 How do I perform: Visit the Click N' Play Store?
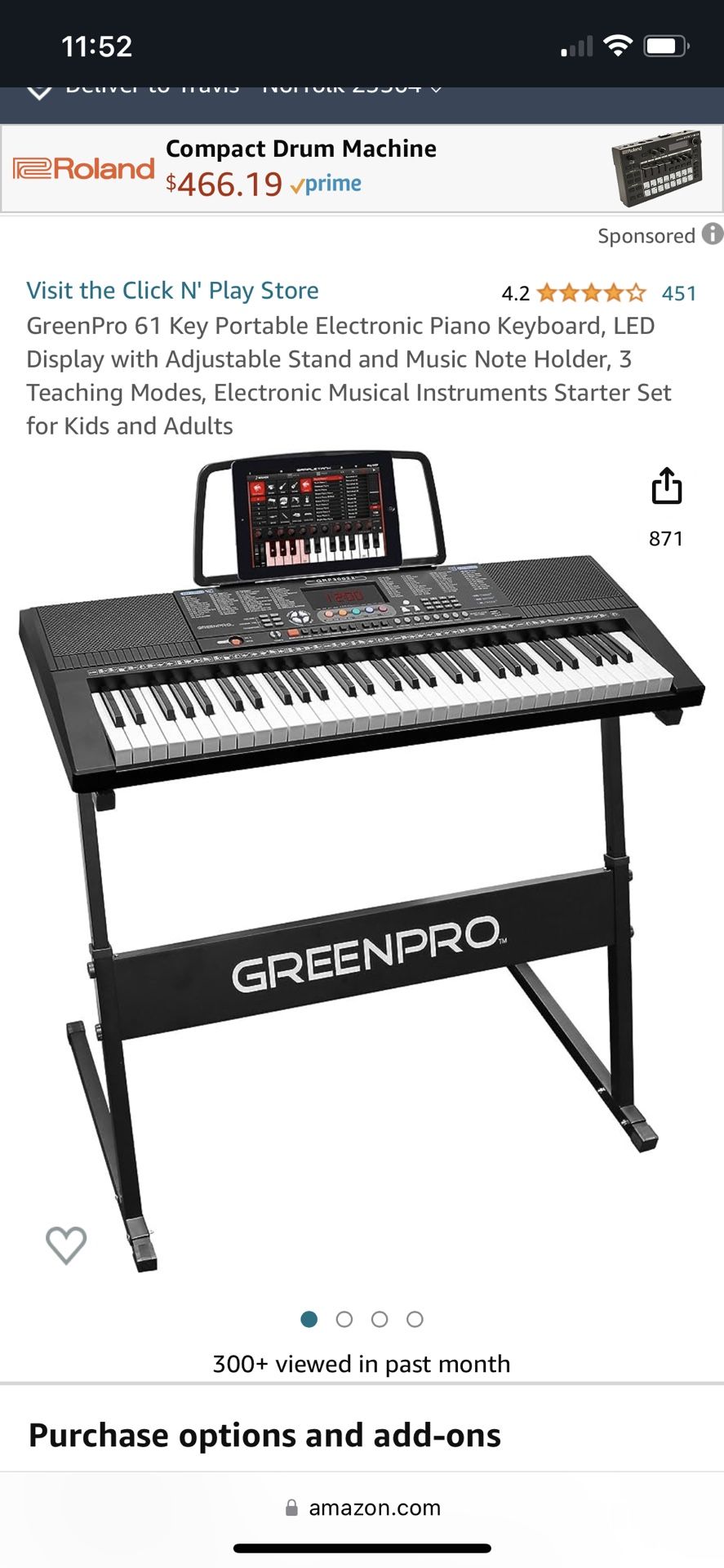pos(172,291)
